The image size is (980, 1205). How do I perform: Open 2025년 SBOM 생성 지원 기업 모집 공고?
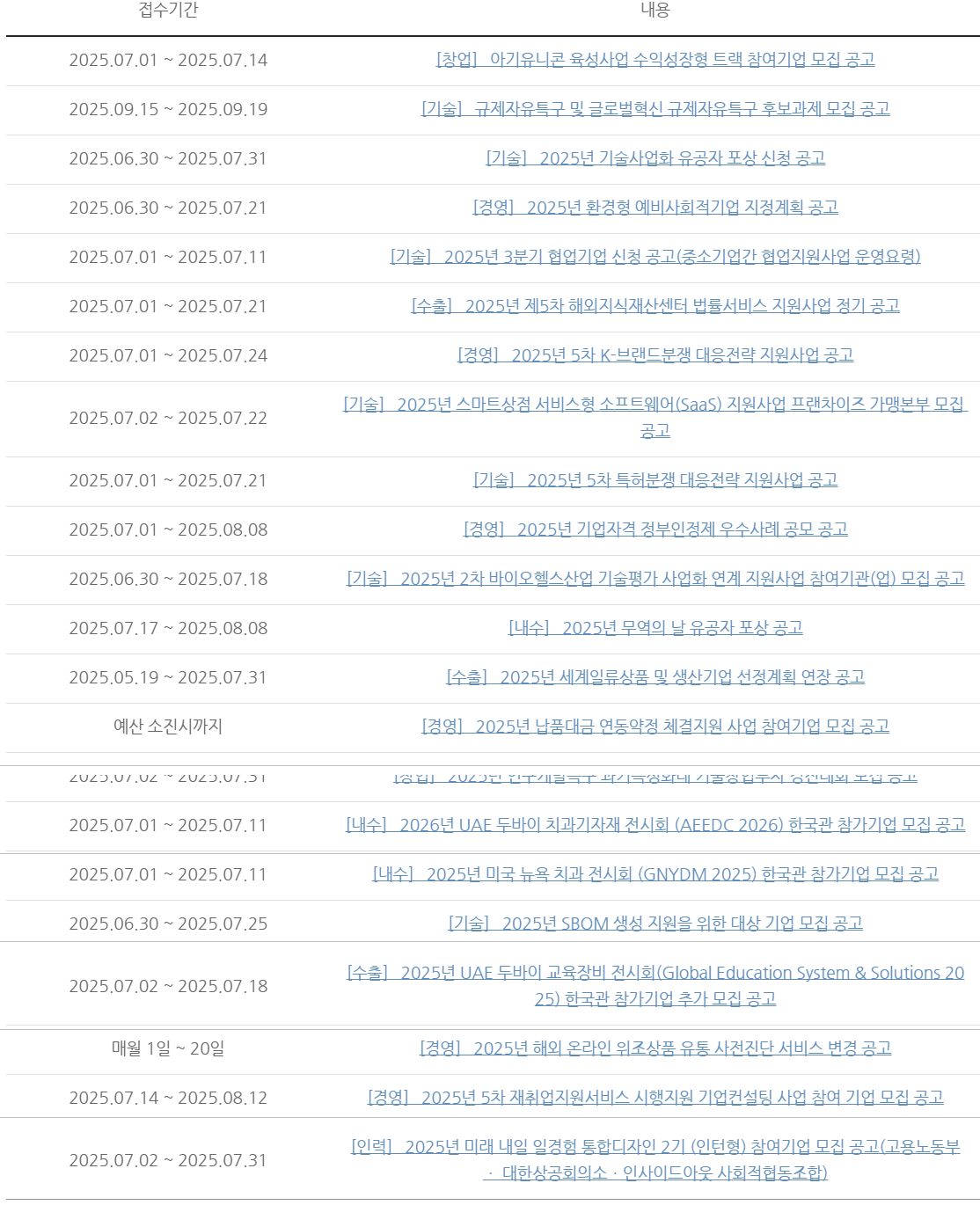pos(655,924)
